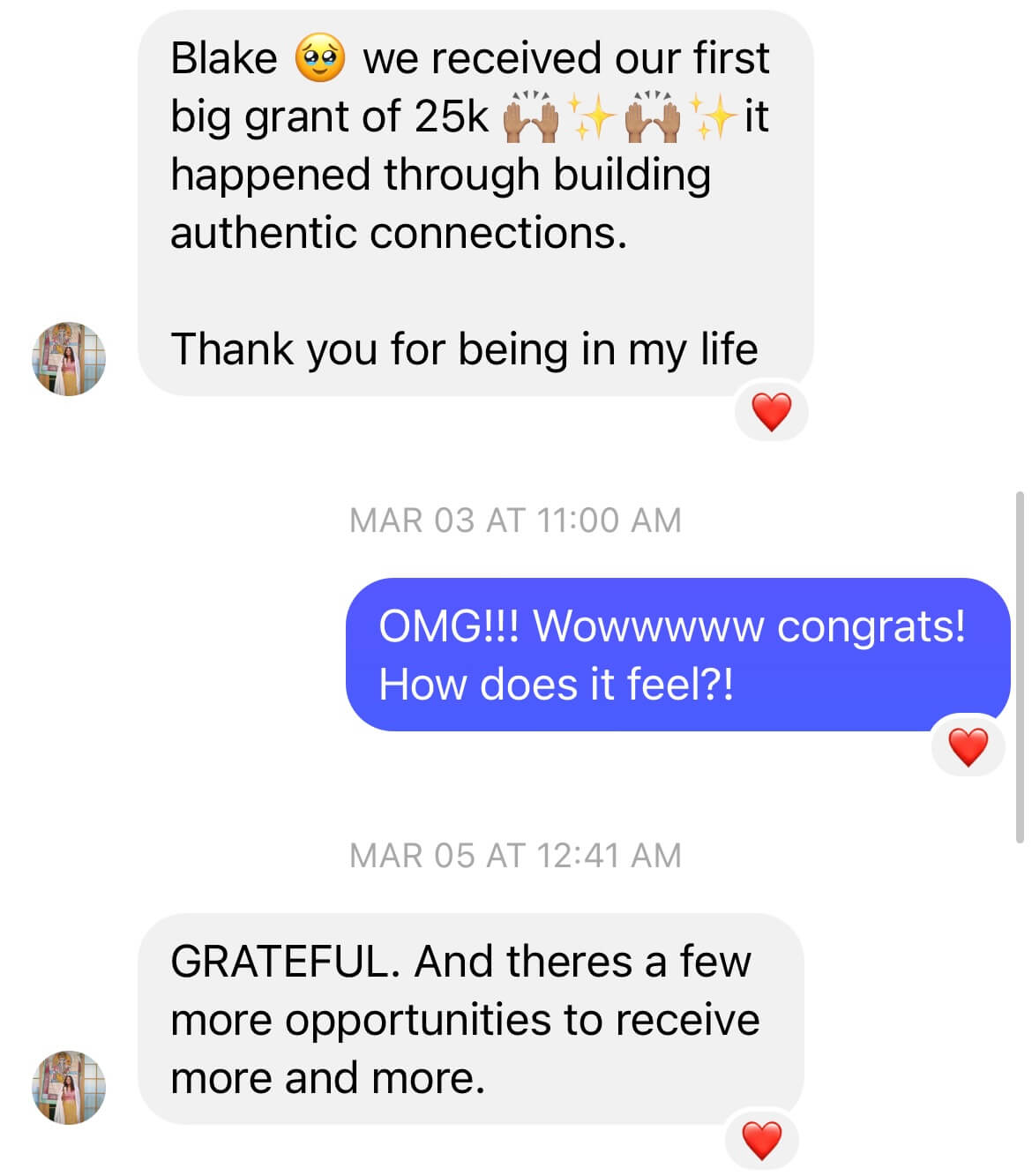This screenshot has height=1176, width=1032.
Task: View heart reaction on 'Thank you for being' message
Action: tap(772, 412)
